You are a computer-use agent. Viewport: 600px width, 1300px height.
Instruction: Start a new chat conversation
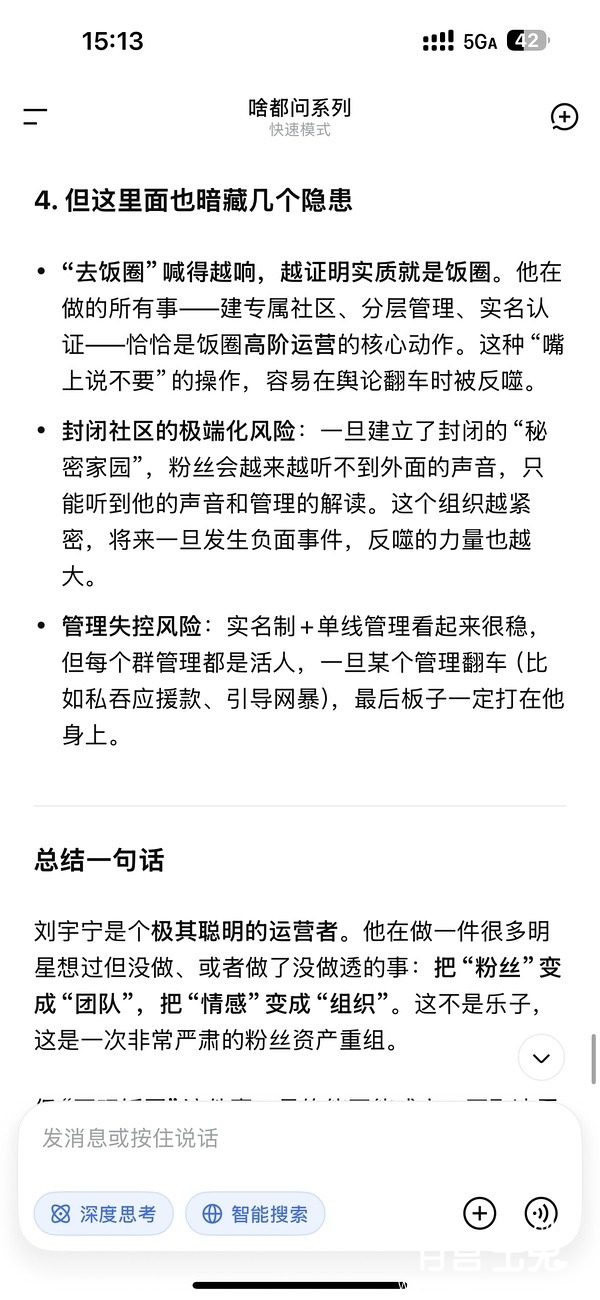point(564,117)
